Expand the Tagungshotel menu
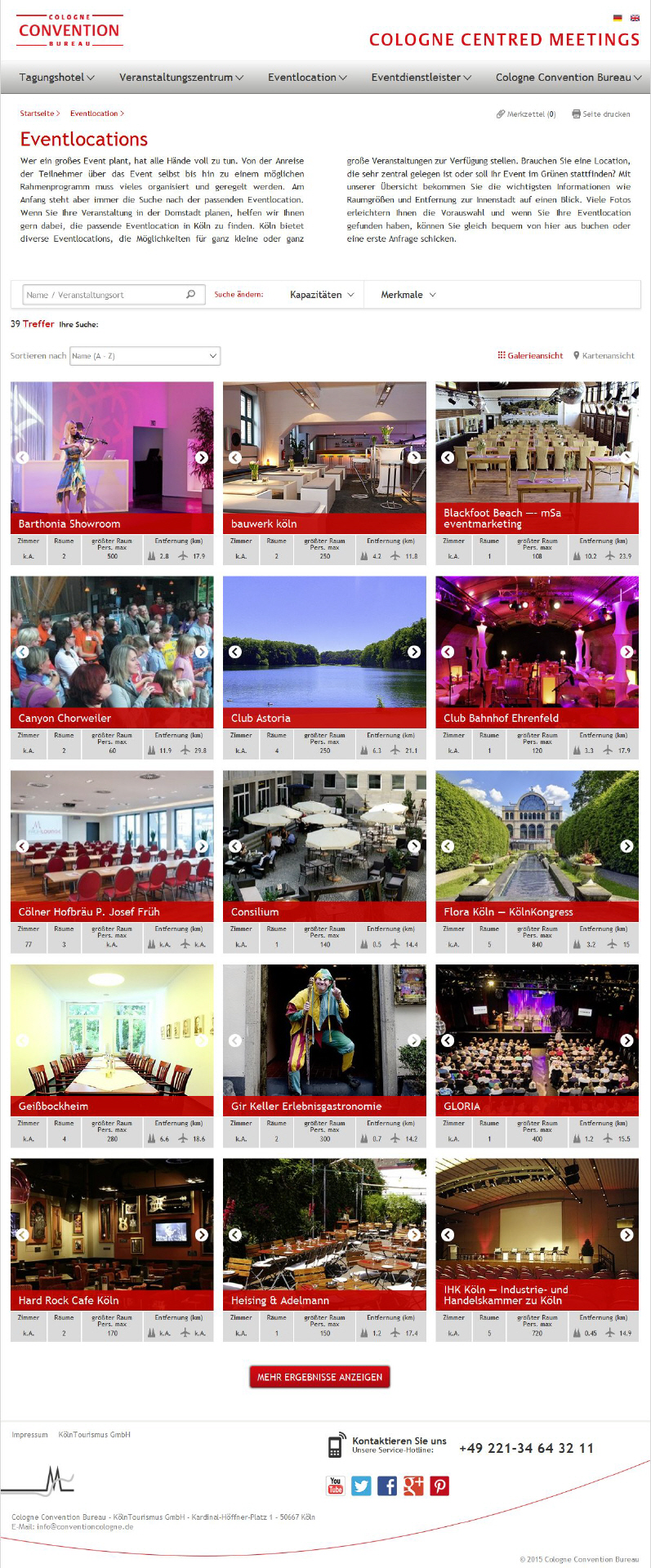Viewport: 651px width, 1568px height. click(x=56, y=78)
